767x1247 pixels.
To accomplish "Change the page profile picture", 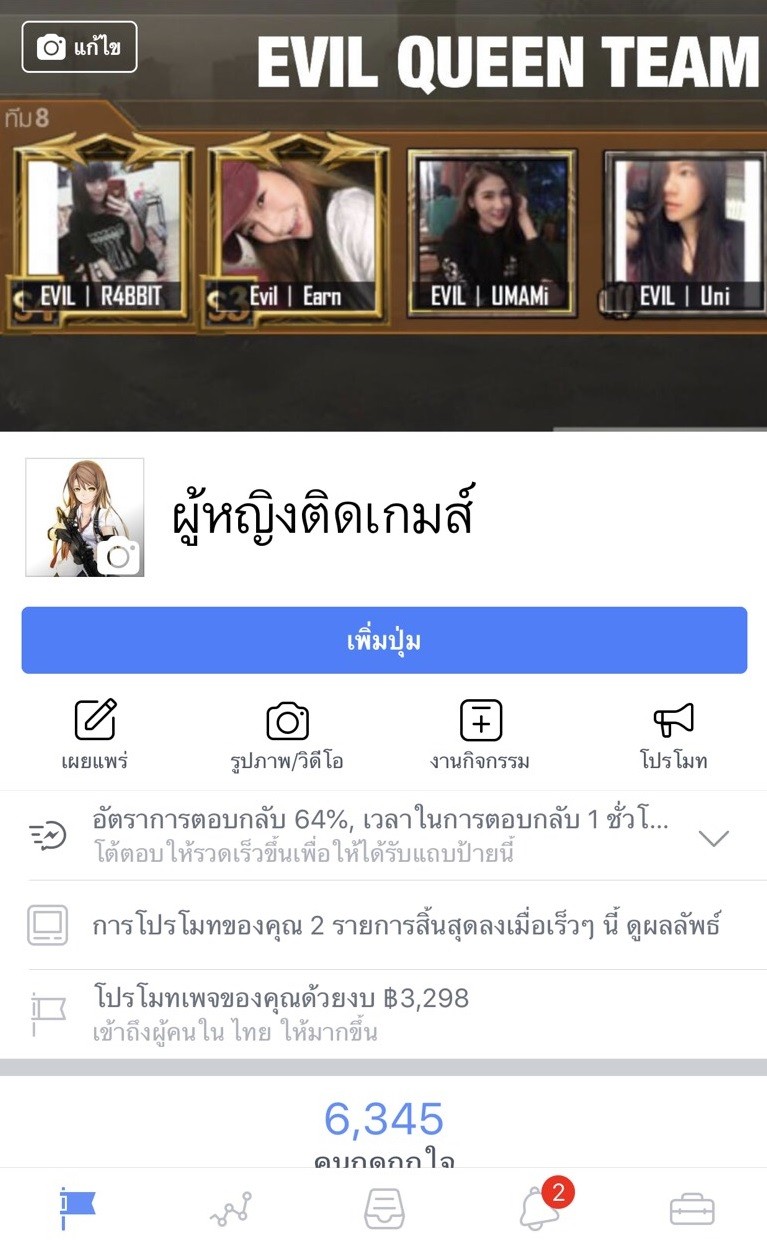I will coord(119,554).
